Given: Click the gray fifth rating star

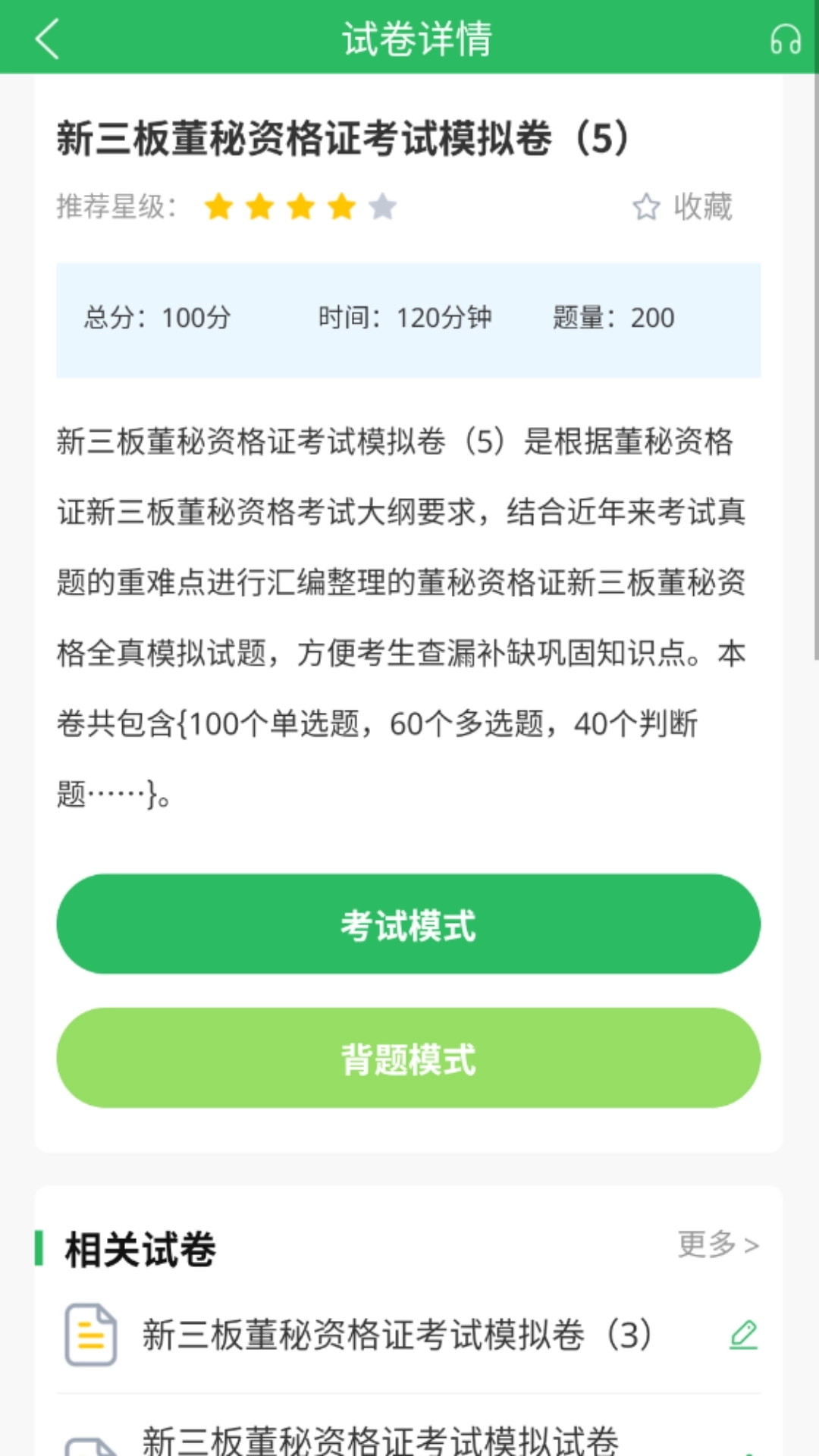Looking at the screenshot, I should [x=383, y=206].
